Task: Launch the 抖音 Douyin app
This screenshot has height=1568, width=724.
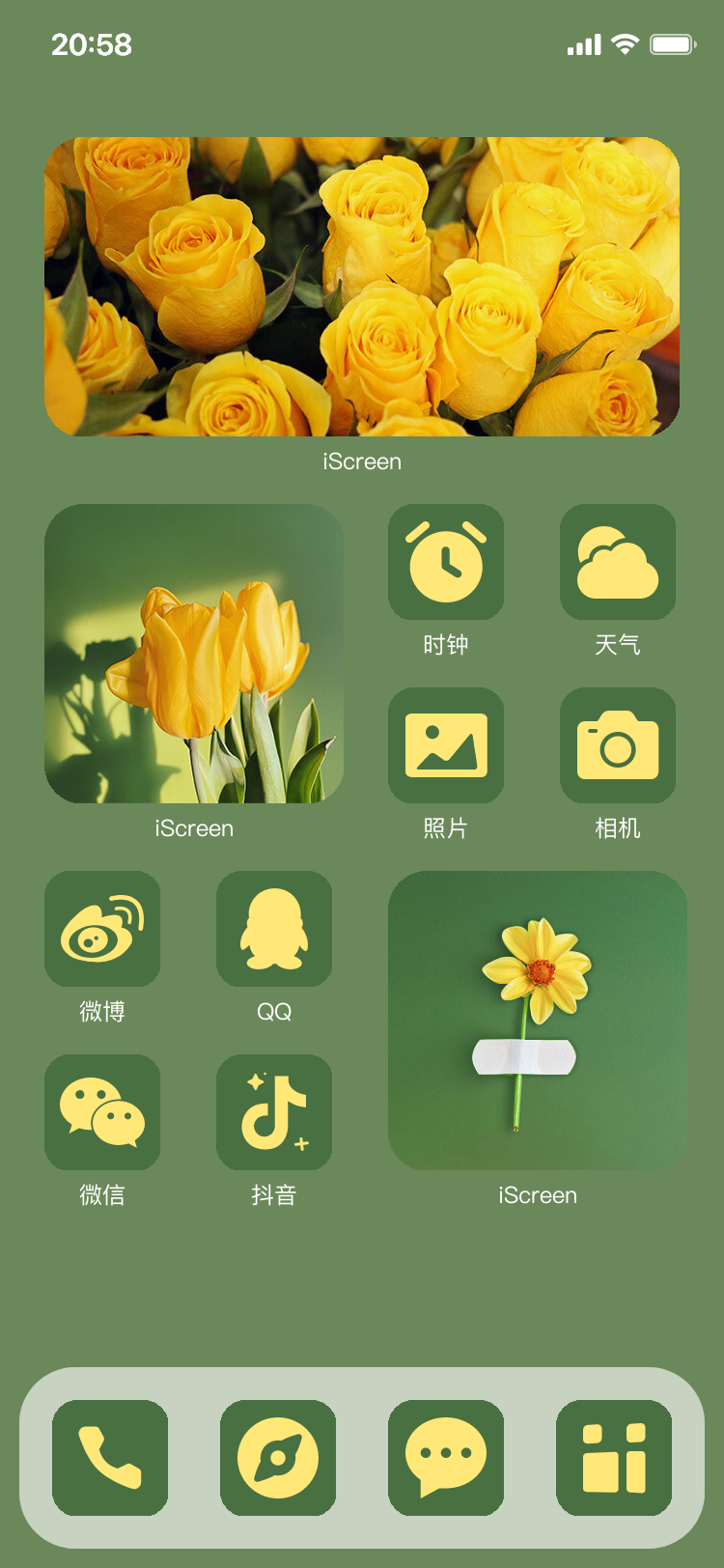Action: 274,1112
